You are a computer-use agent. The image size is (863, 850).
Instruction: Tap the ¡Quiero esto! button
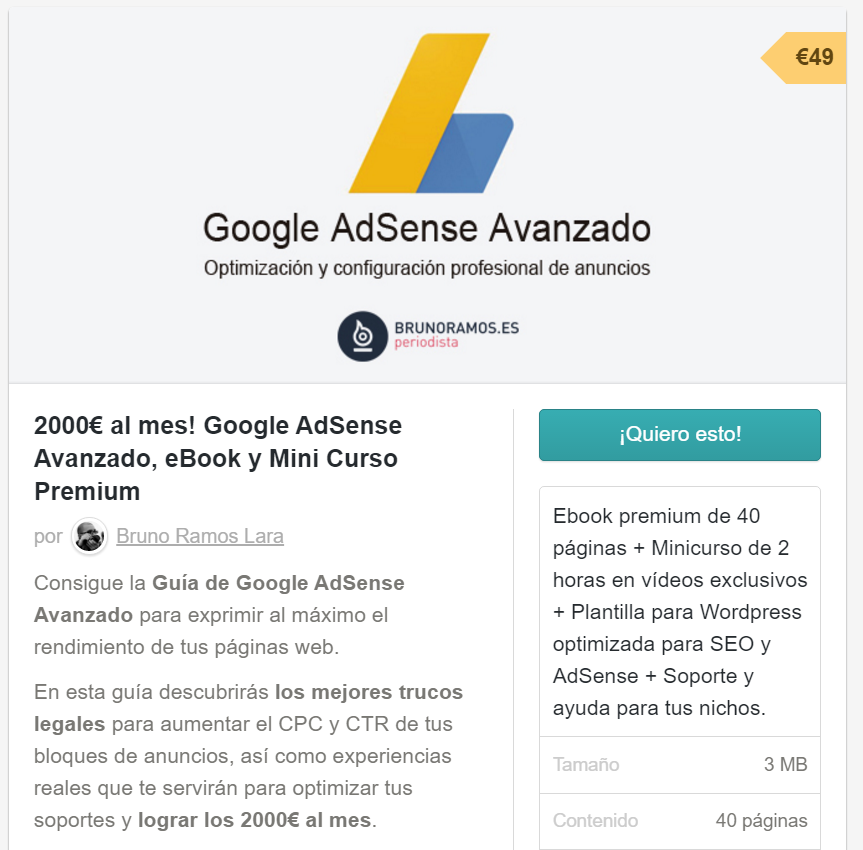pyautogui.click(x=679, y=435)
